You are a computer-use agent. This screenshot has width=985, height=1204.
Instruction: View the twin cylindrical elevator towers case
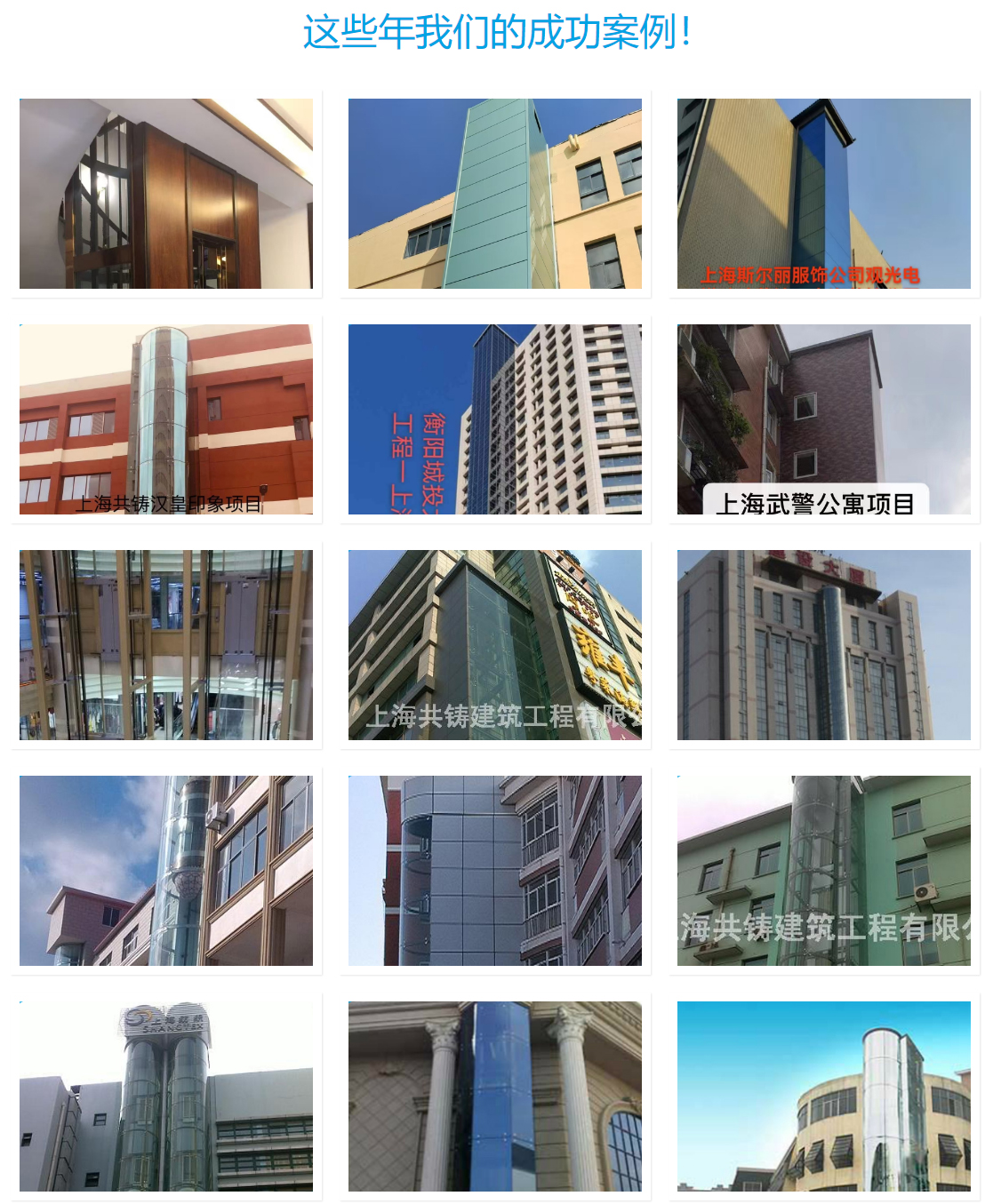166,1096
